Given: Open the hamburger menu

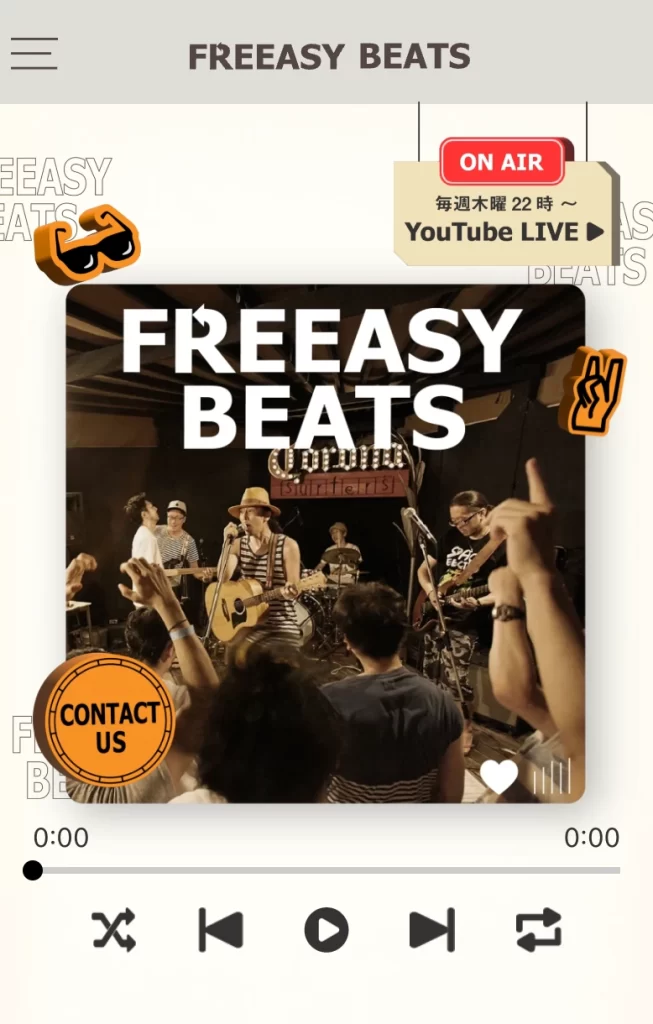Looking at the screenshot, I should click(34, 54).
